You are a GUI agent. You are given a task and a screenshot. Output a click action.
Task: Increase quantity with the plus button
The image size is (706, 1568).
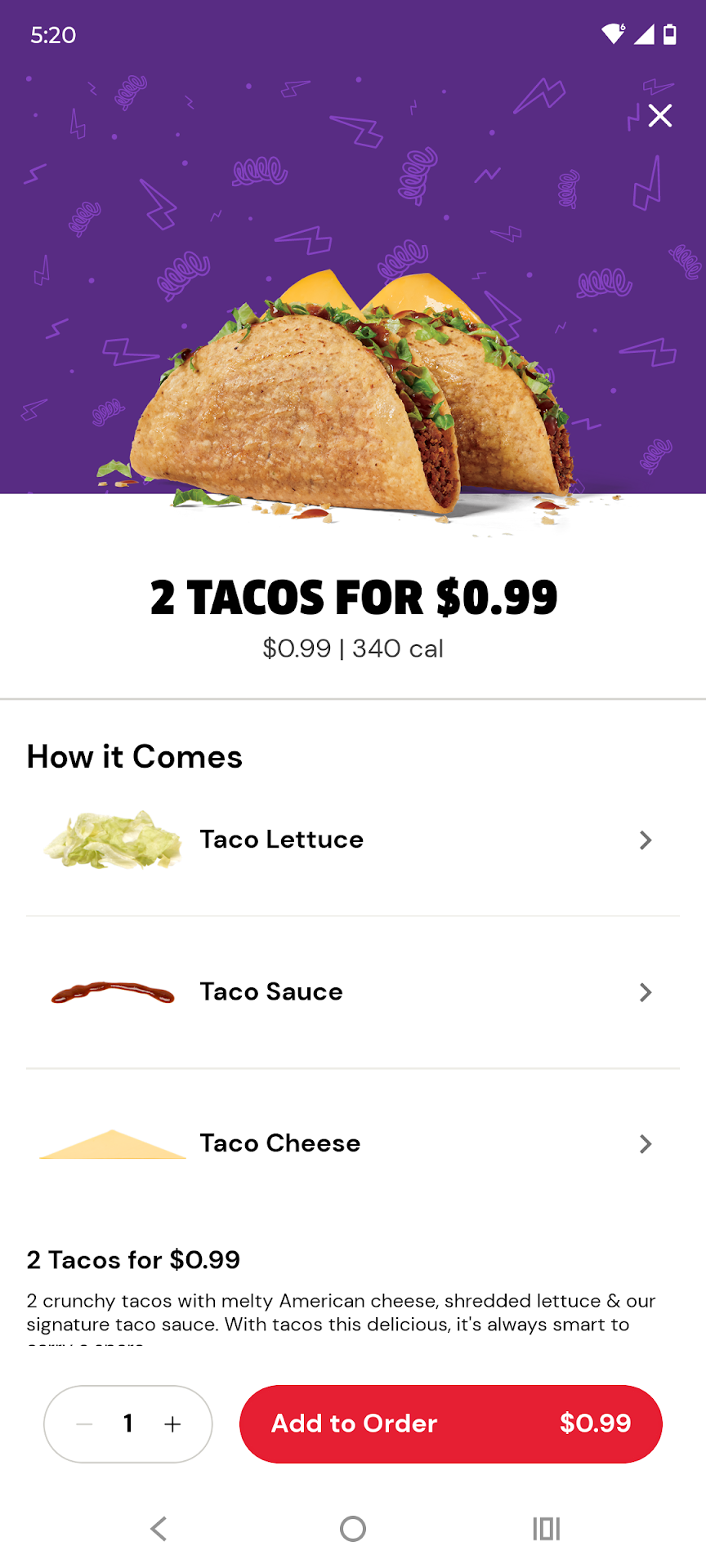(172, 1424)
